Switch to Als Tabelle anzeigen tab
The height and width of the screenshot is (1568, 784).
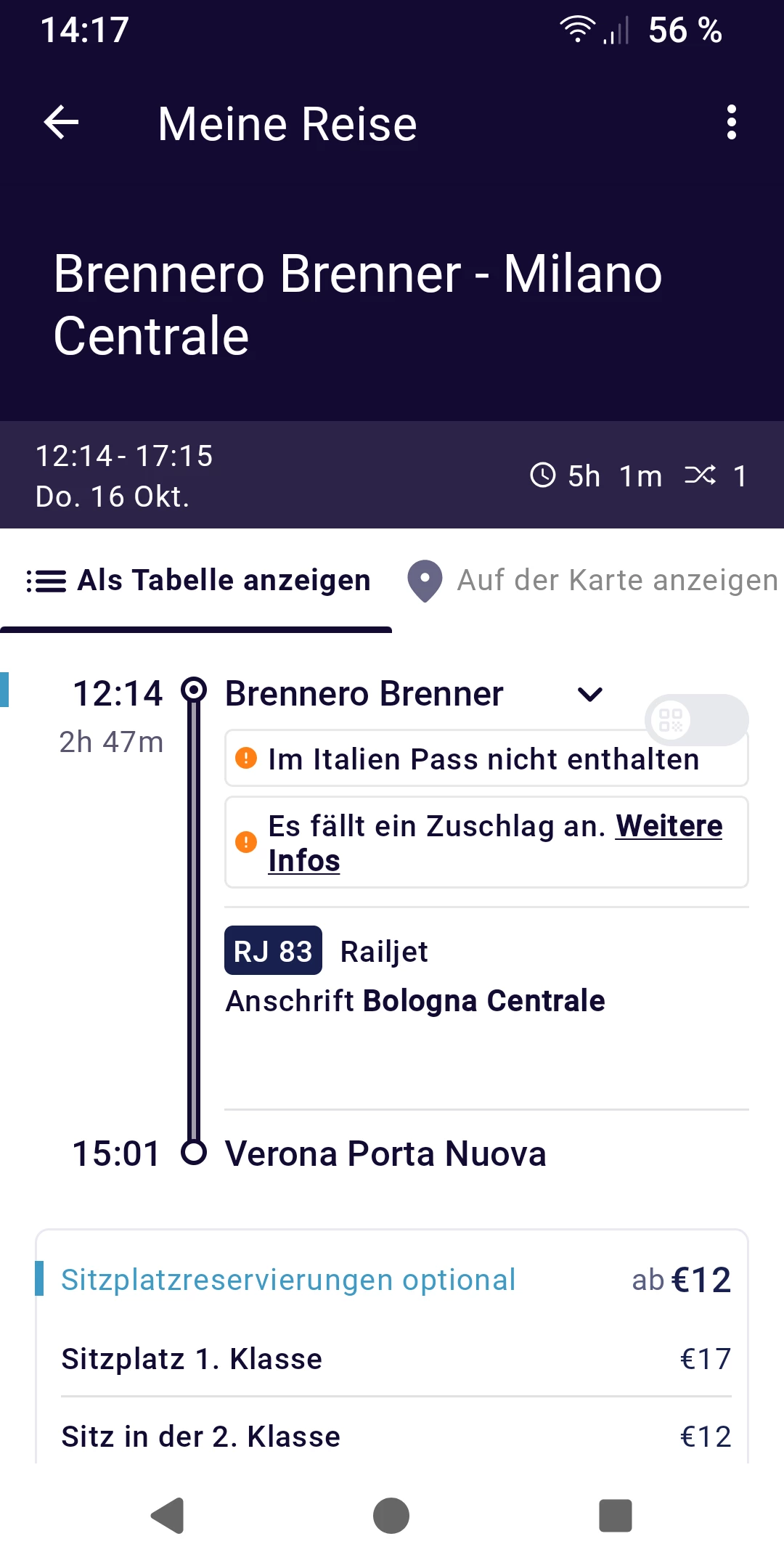[197, 581]
